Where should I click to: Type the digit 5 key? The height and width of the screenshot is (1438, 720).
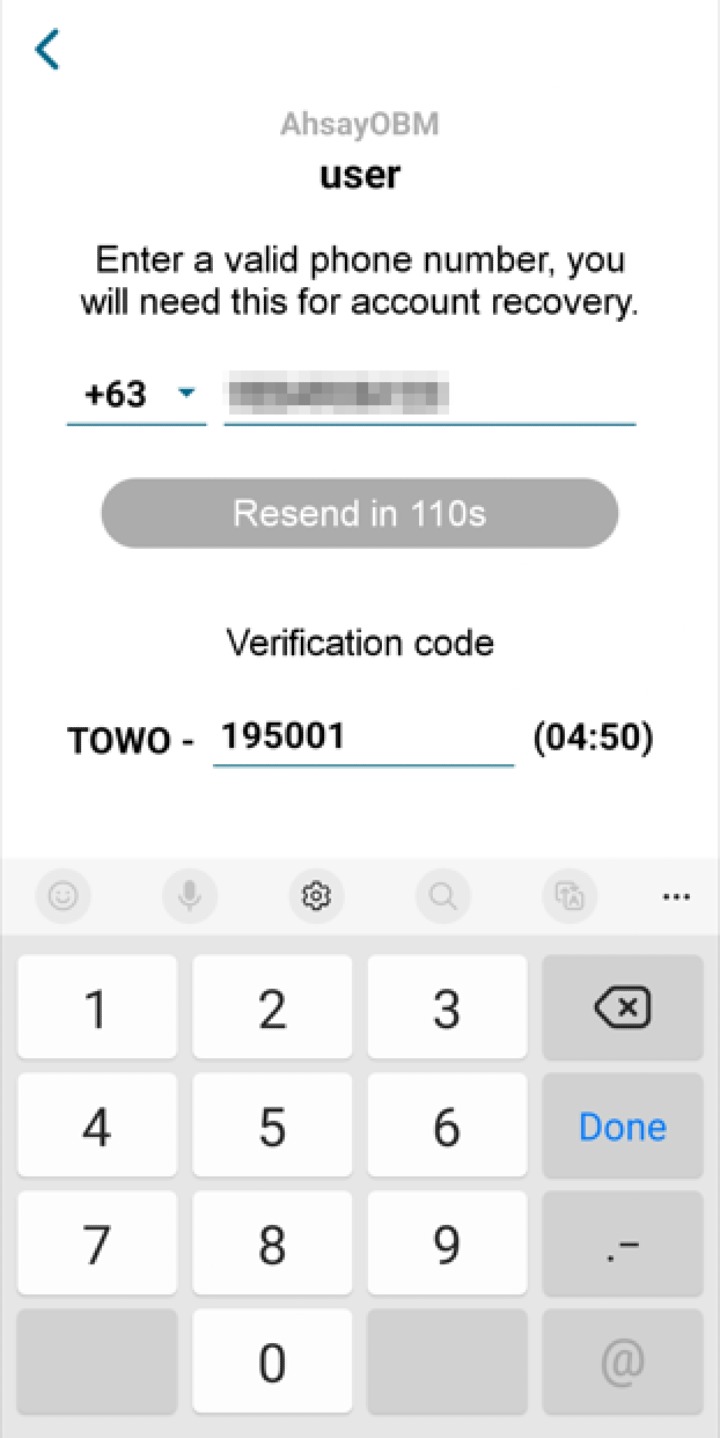[272, 1127]
